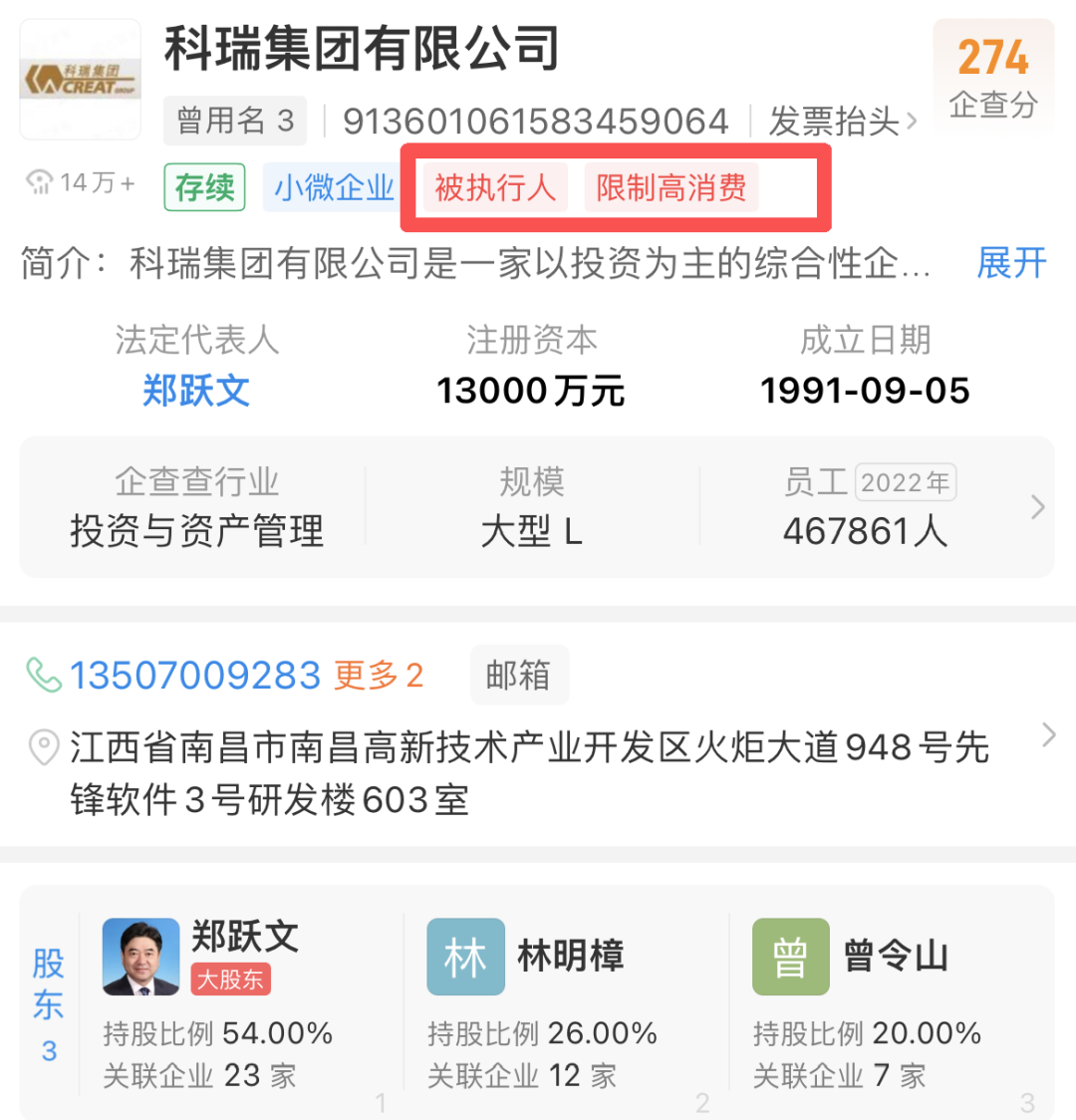Open legal representative 郑跃文's profile
This screenshot has width=1076, height=1120.
(x=196, y=391)
